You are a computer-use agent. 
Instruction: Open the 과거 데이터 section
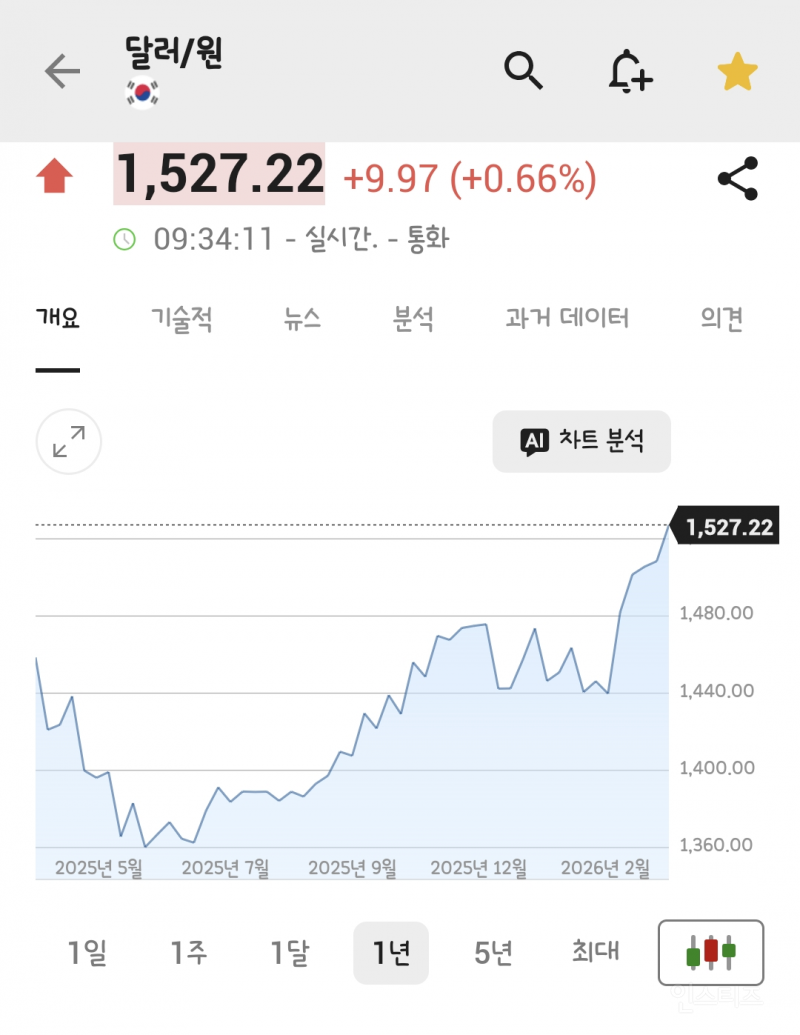click(x=567, y=317)
